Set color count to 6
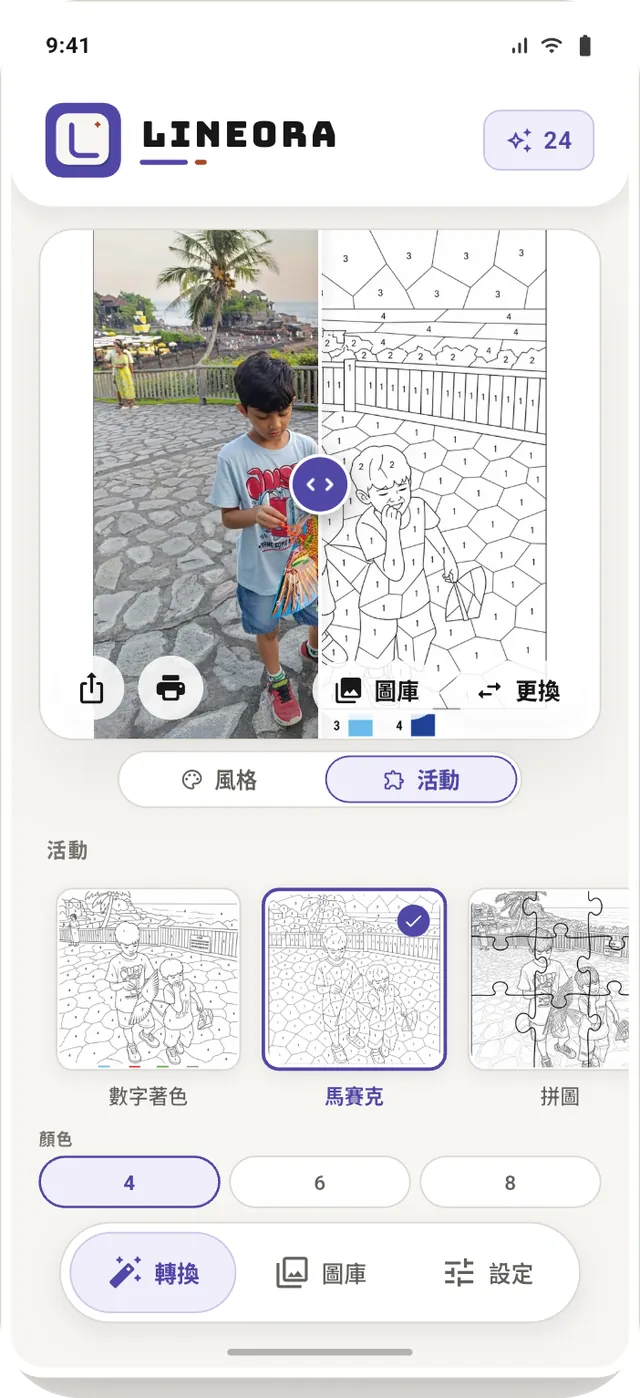The height and width of the screenshot is (1398, 640). tap(320, 1183)
